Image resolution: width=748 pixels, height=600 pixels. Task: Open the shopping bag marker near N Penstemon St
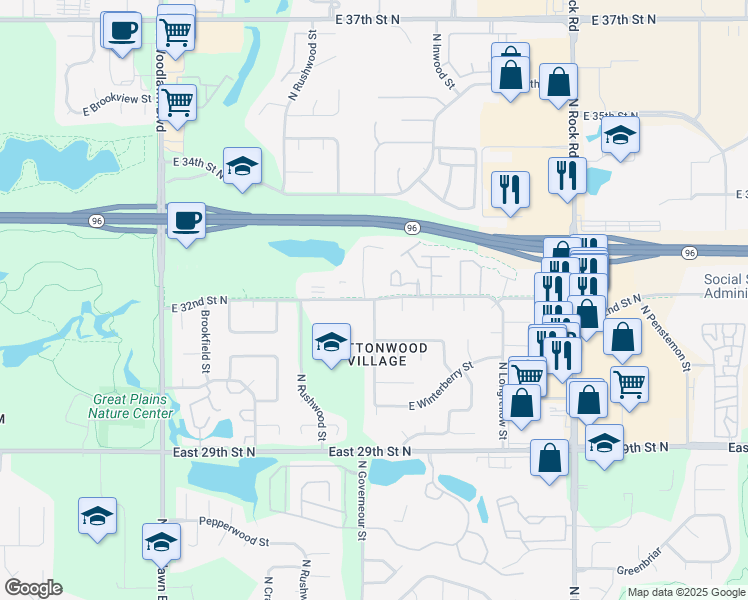(x=623, y=338)
